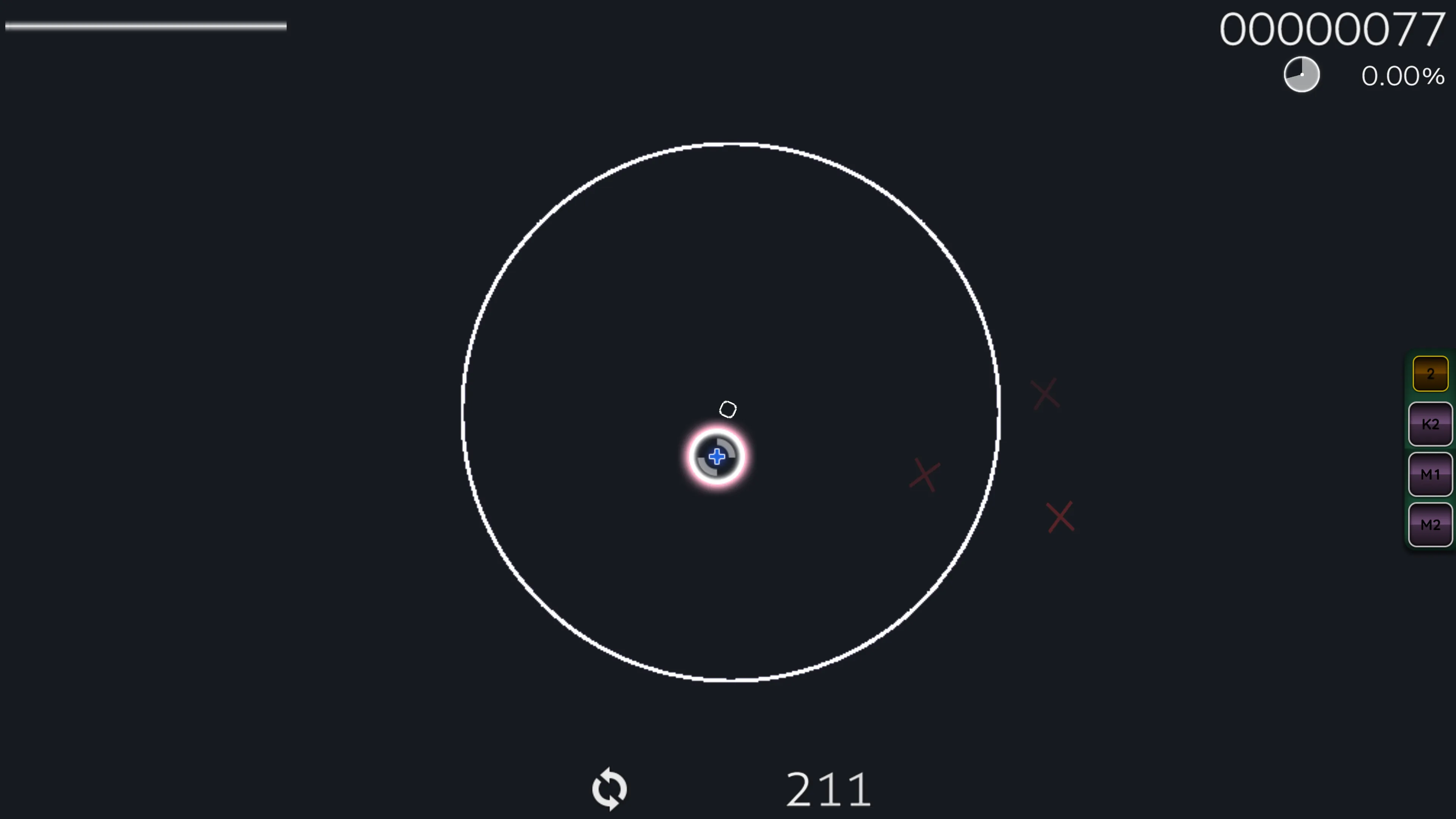Tap the glowing spinner center disc

[717, 456]
